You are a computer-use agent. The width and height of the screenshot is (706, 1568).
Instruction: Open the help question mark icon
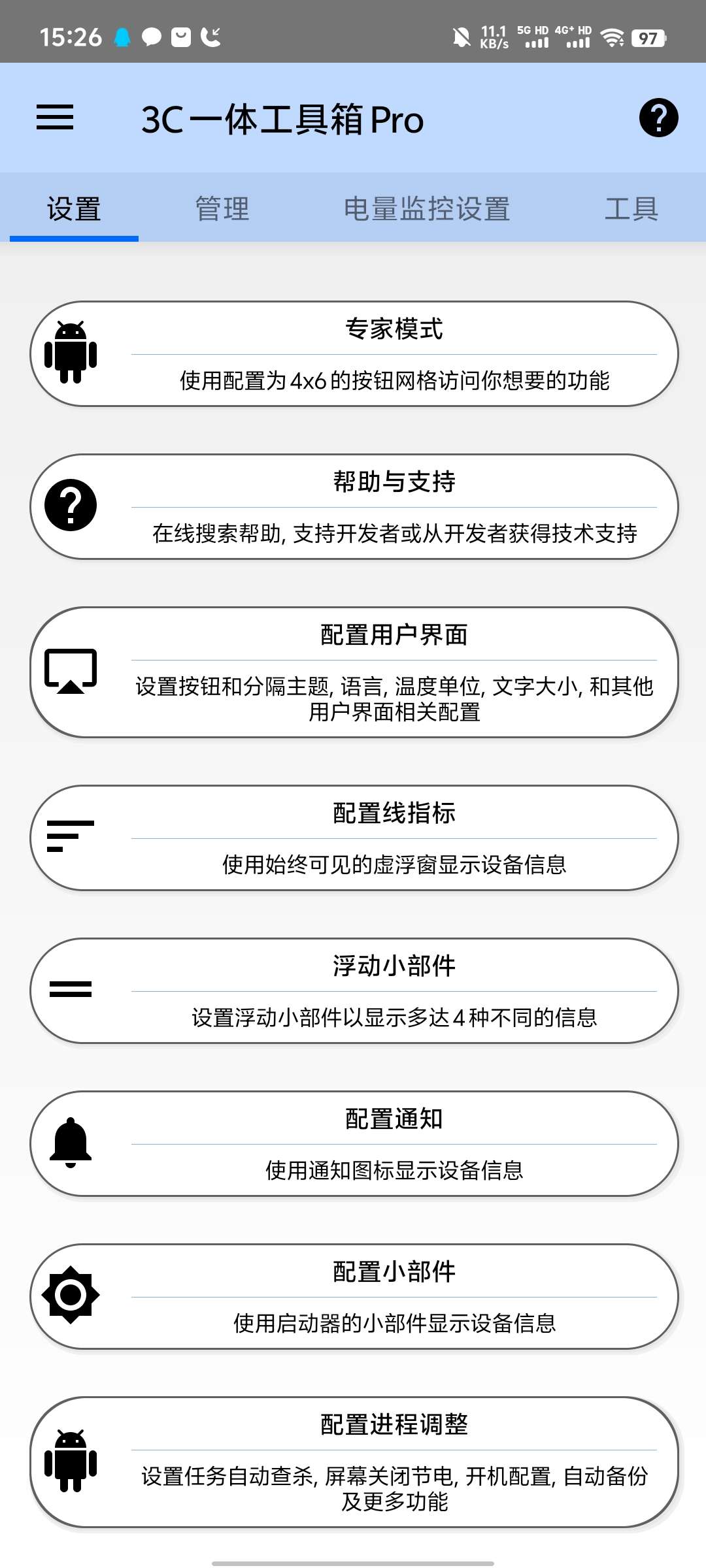[x=658, y=118]
